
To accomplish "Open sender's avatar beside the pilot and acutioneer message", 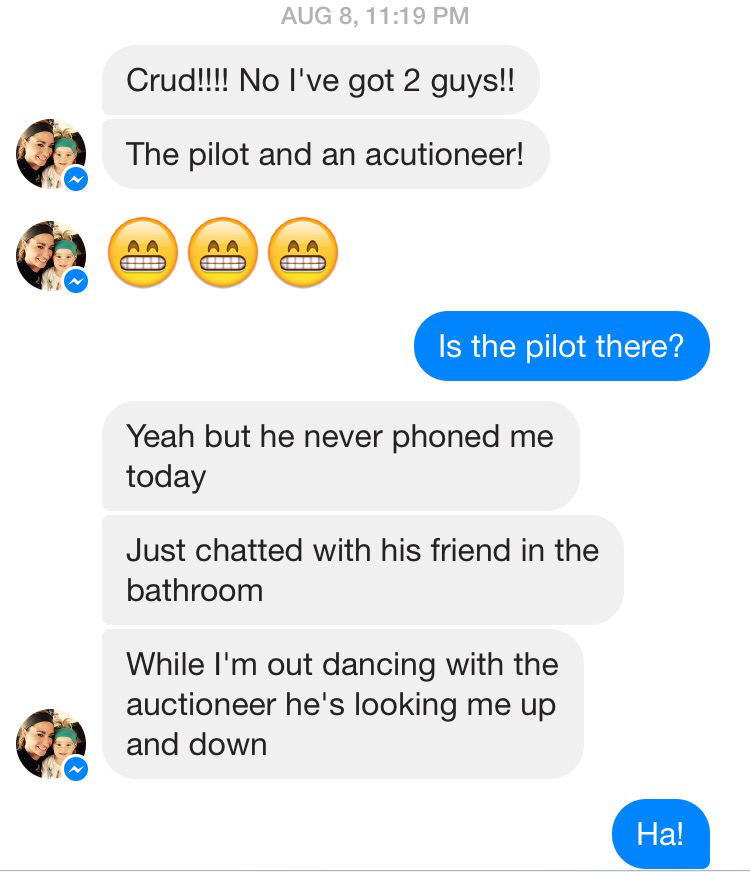I will click(x=50, y=153).
